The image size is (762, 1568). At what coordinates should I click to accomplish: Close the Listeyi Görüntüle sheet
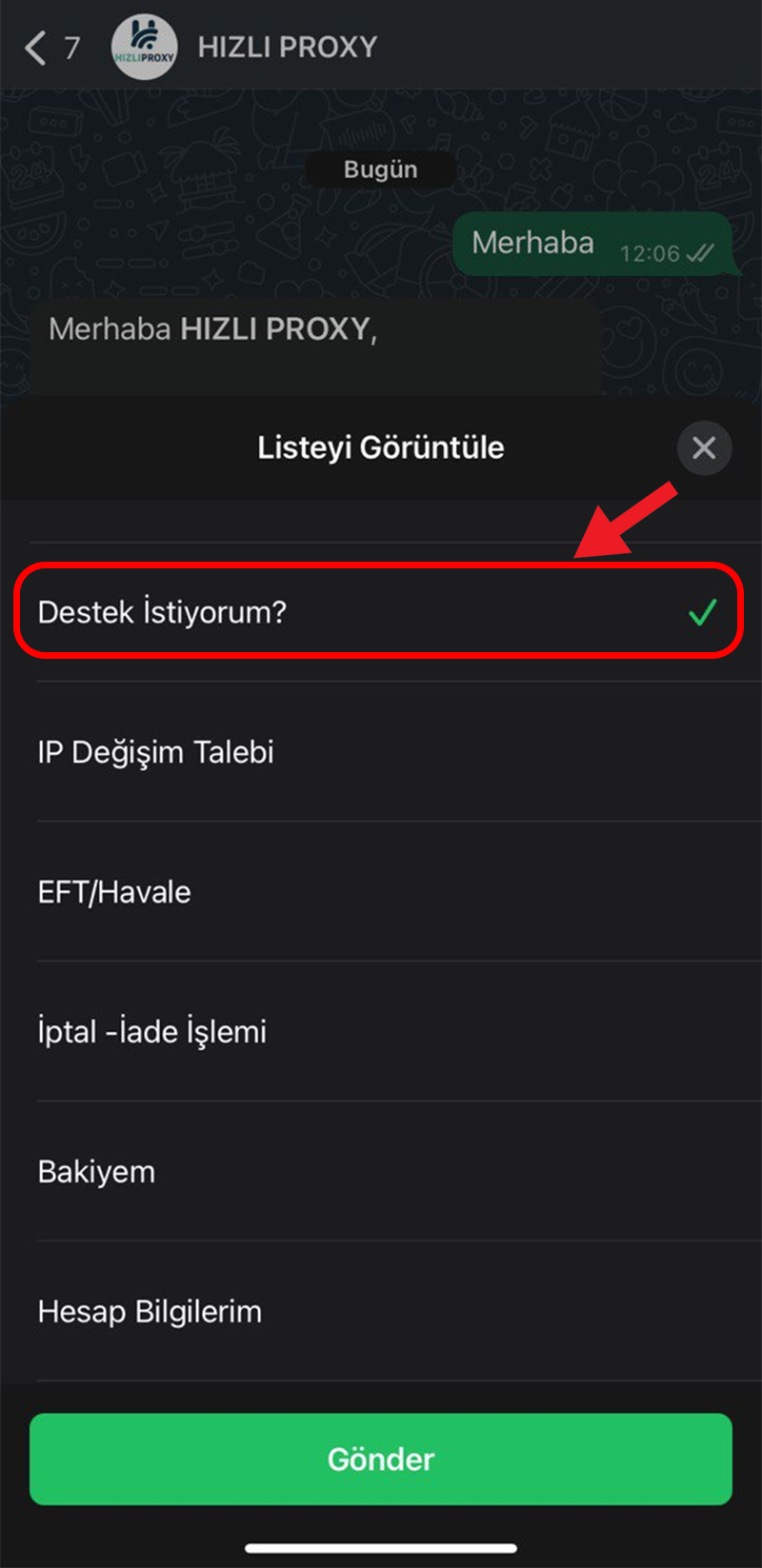tap(704, 447)
